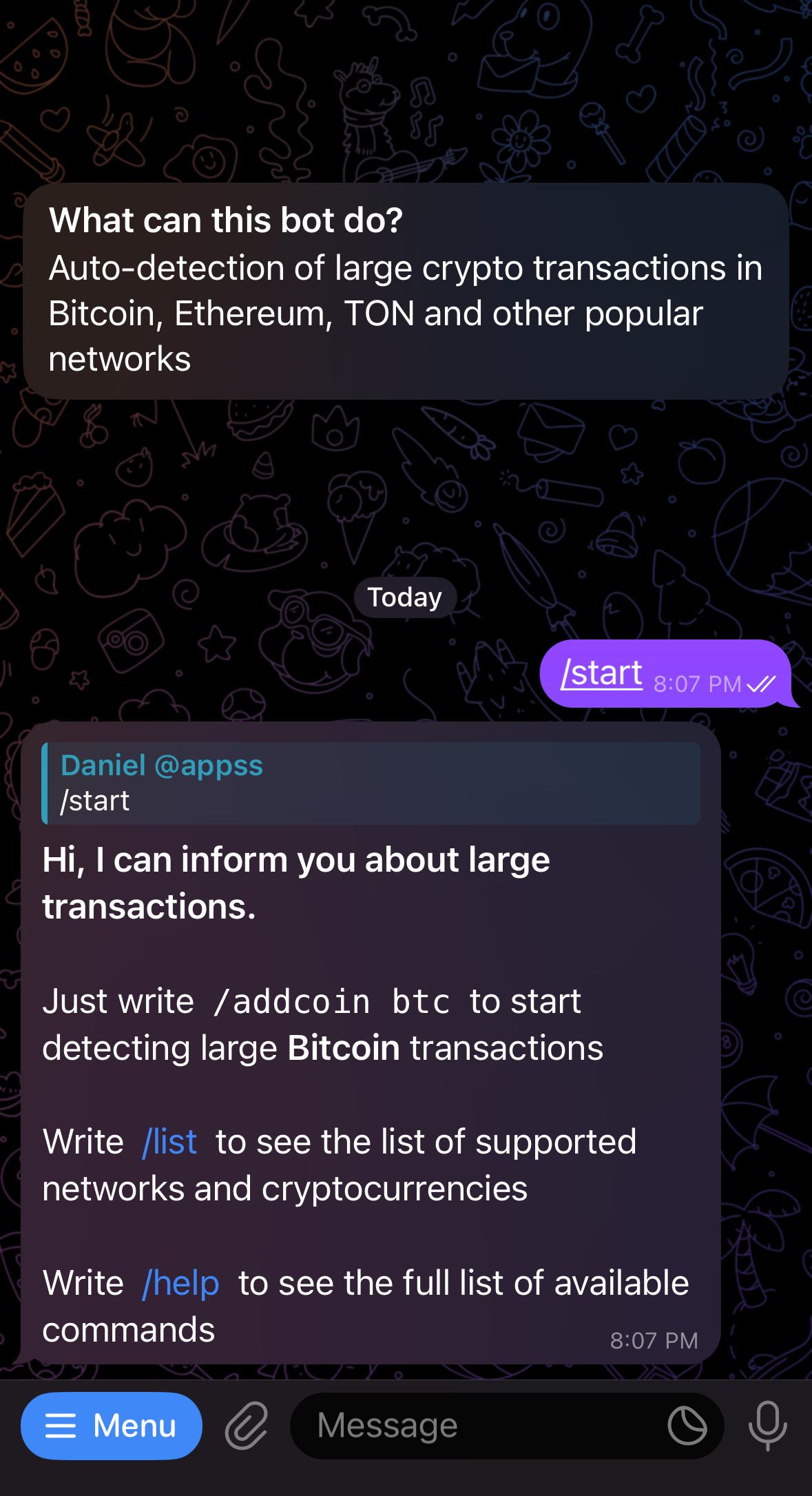Tap the /start link in the purple bubble
The height and width of the screenshot is (1496, 812).
[x=602, y=673]
